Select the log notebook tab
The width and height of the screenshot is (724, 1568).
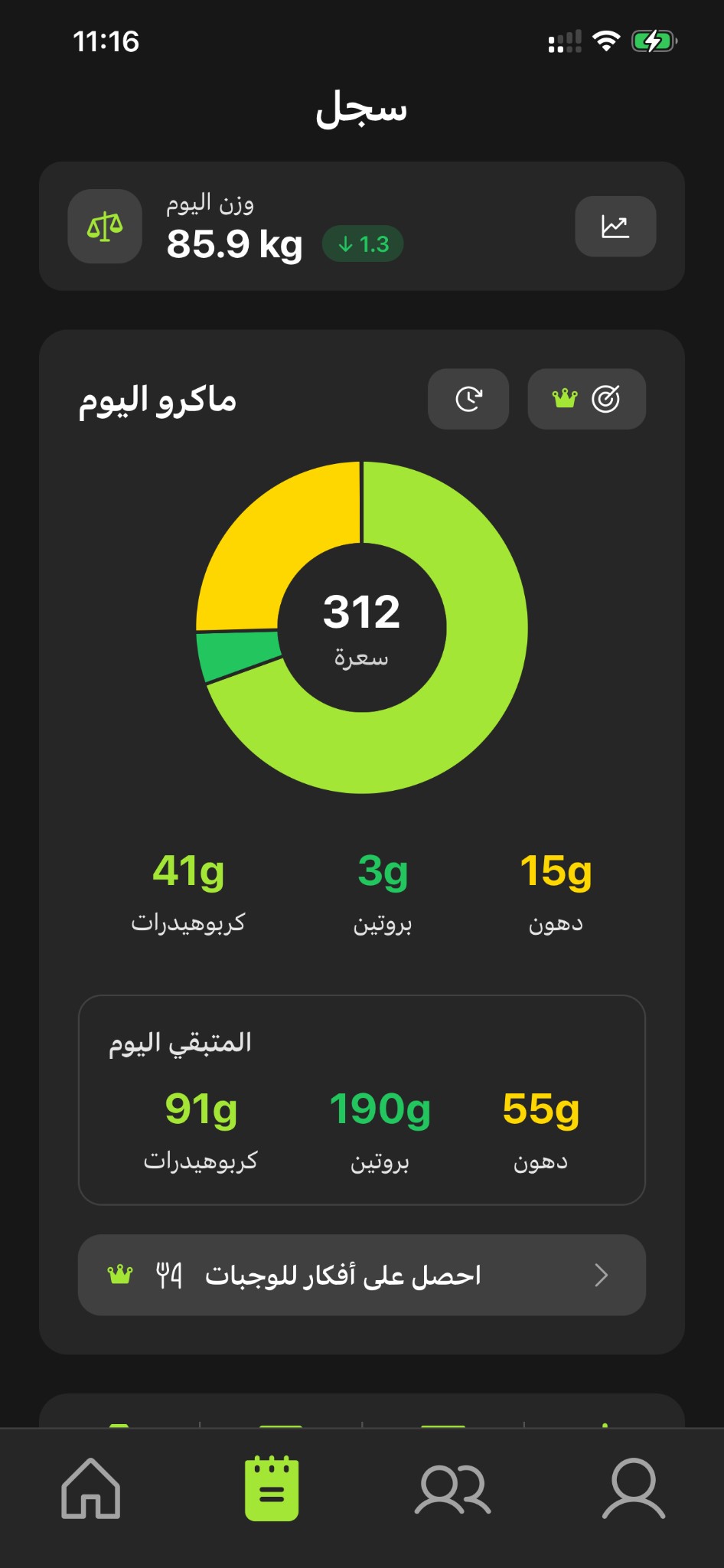272,1488
